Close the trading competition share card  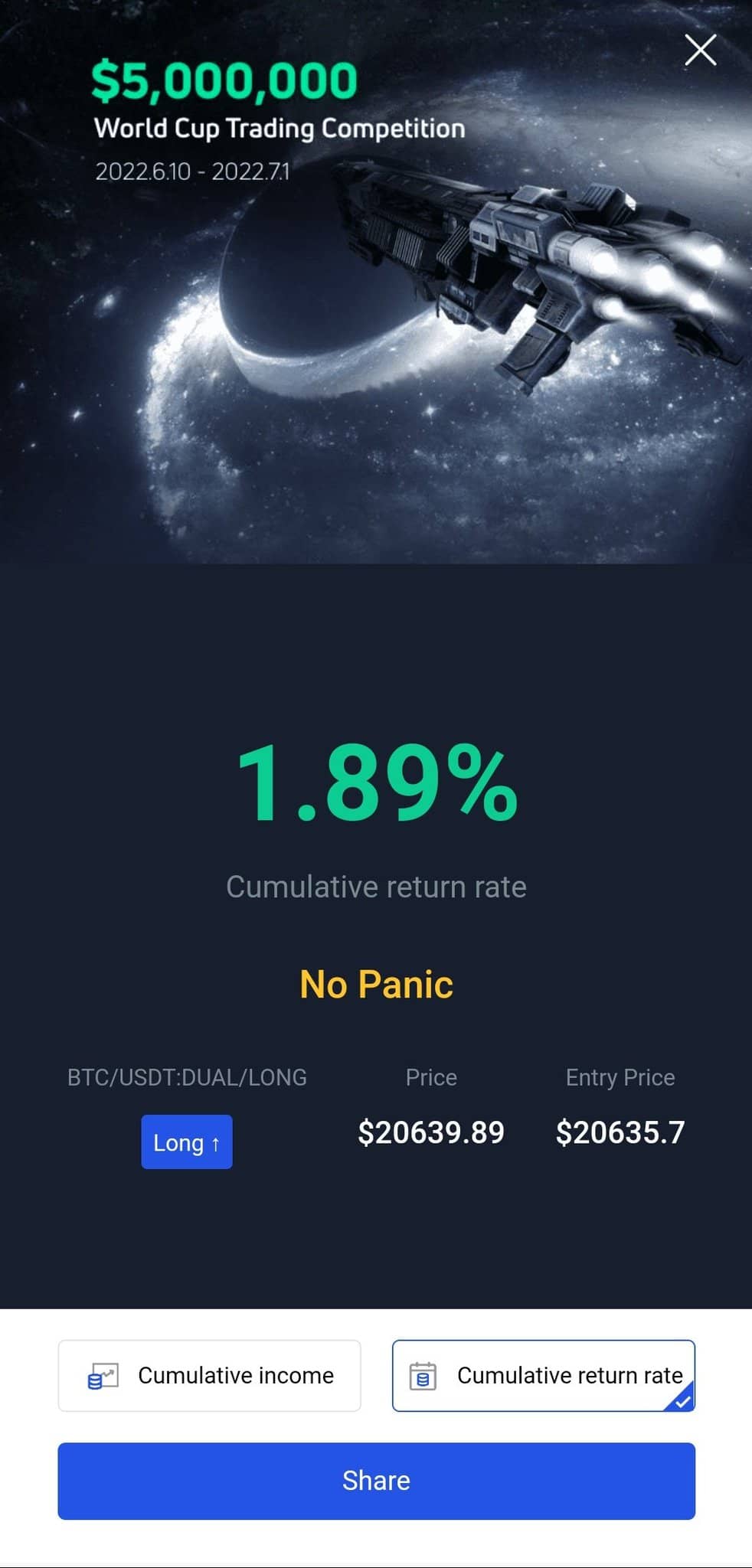tap(701, 50)
